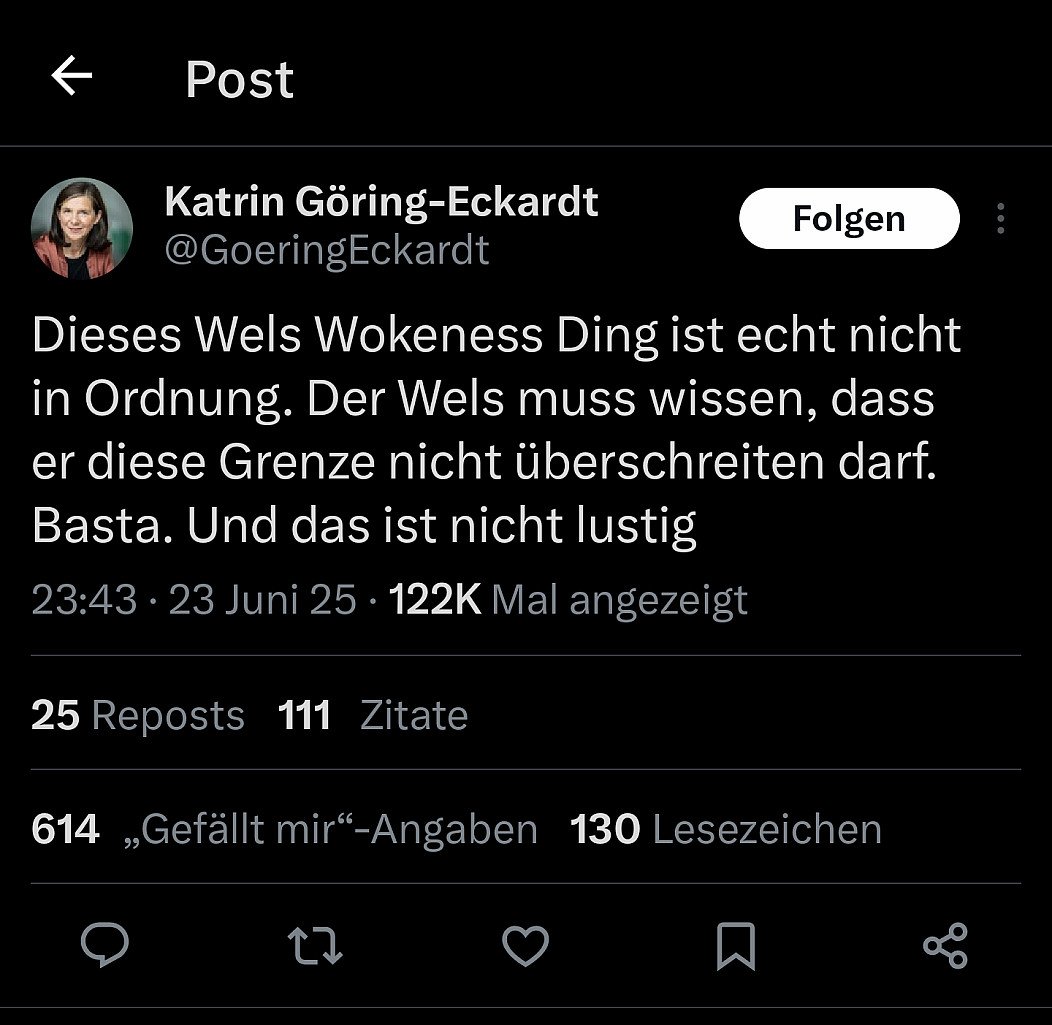Go back using the arrow
Screen dimensions: 1052x1025
click(x=72, y=77)
